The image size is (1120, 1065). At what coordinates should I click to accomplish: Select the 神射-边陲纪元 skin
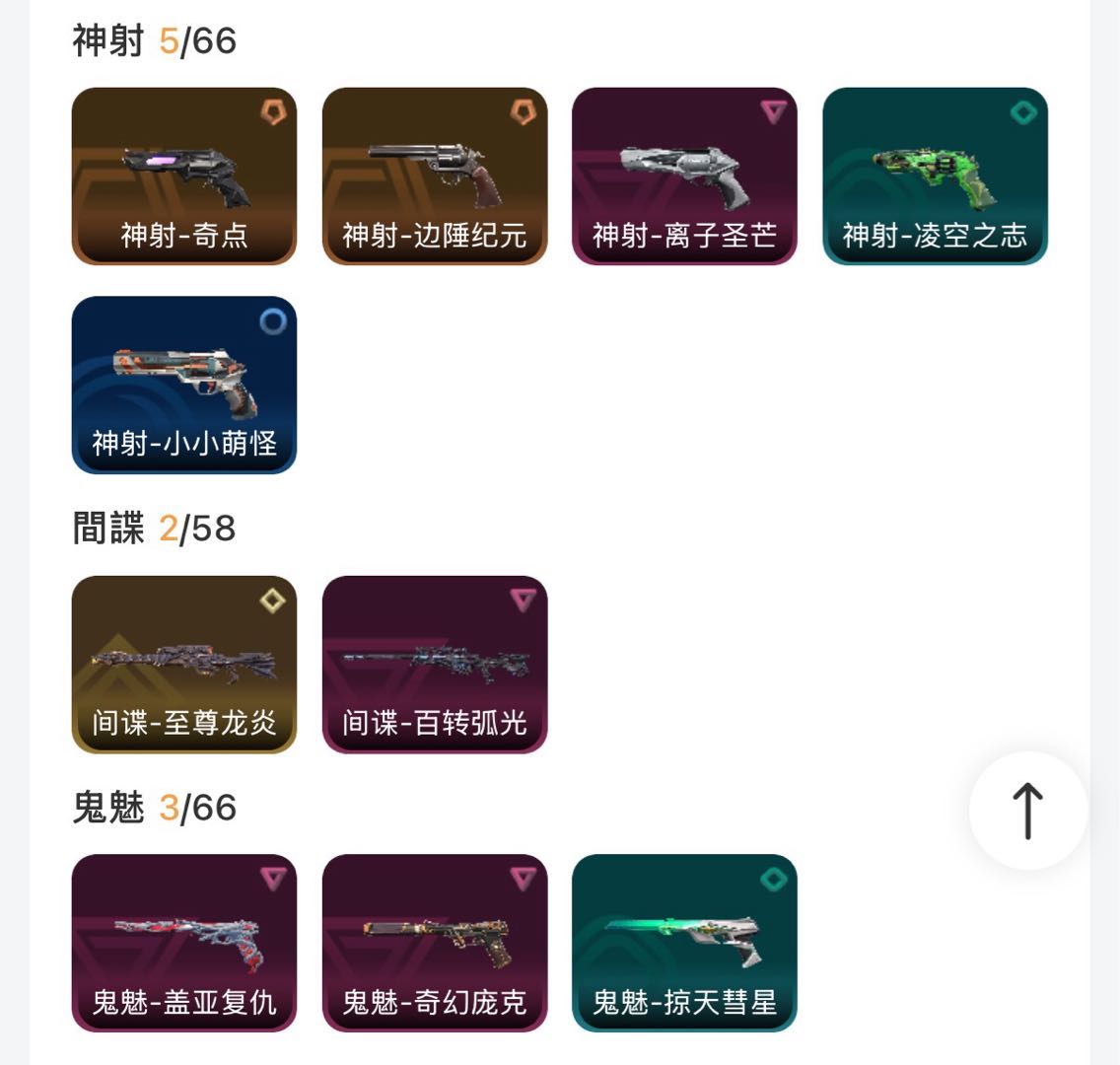point(435,177)
